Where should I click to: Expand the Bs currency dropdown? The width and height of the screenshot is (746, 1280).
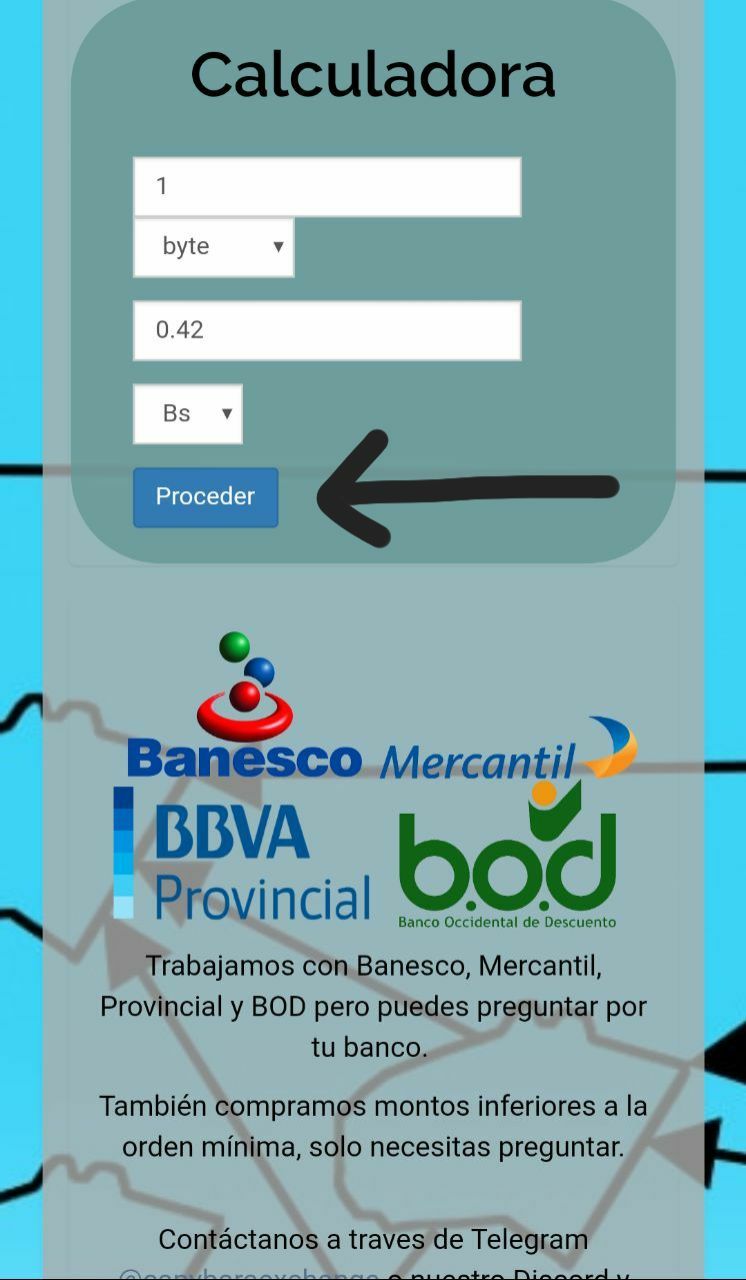click(x=188, y=414)
